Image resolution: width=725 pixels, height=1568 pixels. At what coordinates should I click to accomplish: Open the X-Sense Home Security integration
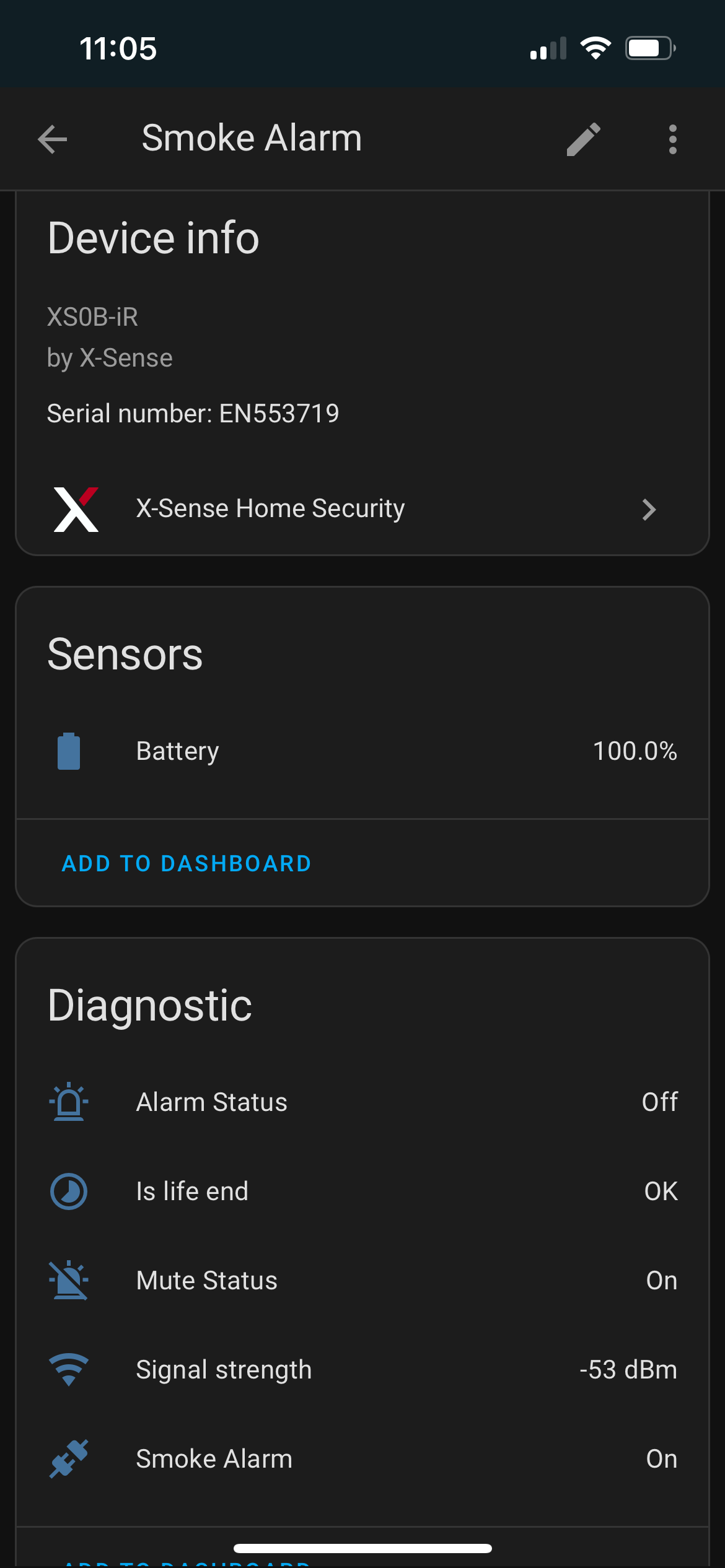(362, 509)
